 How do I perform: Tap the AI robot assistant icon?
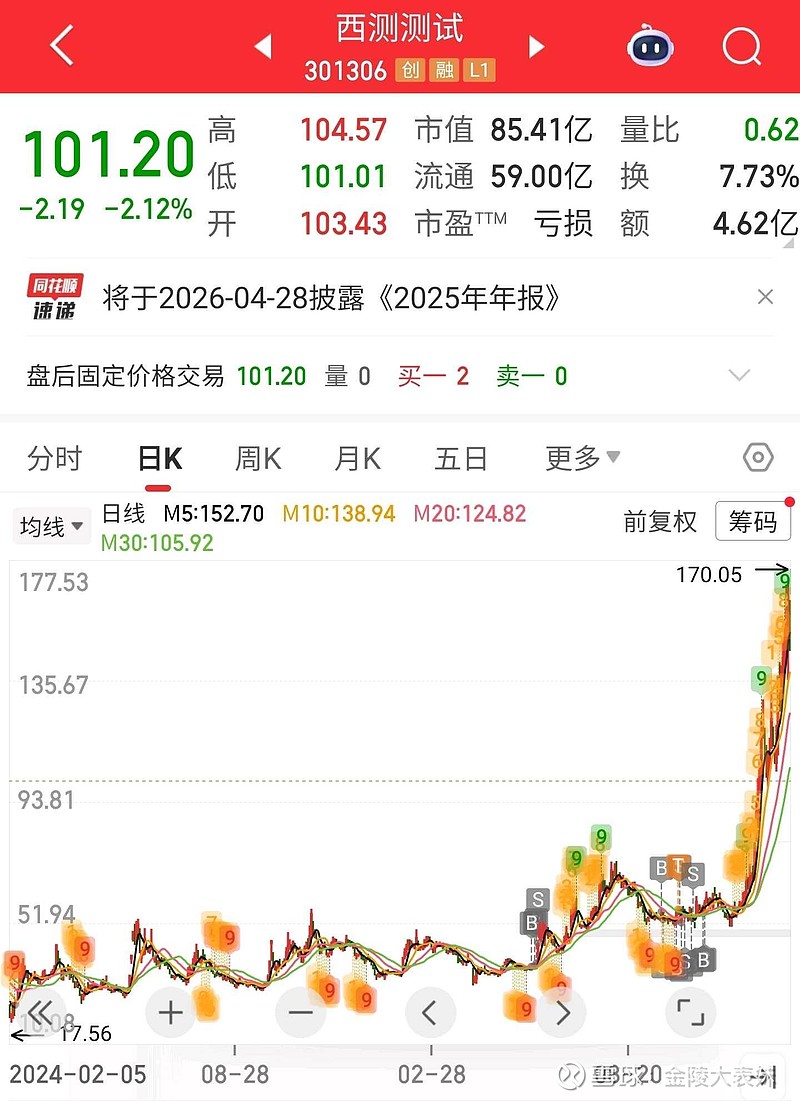pos(651,46)
